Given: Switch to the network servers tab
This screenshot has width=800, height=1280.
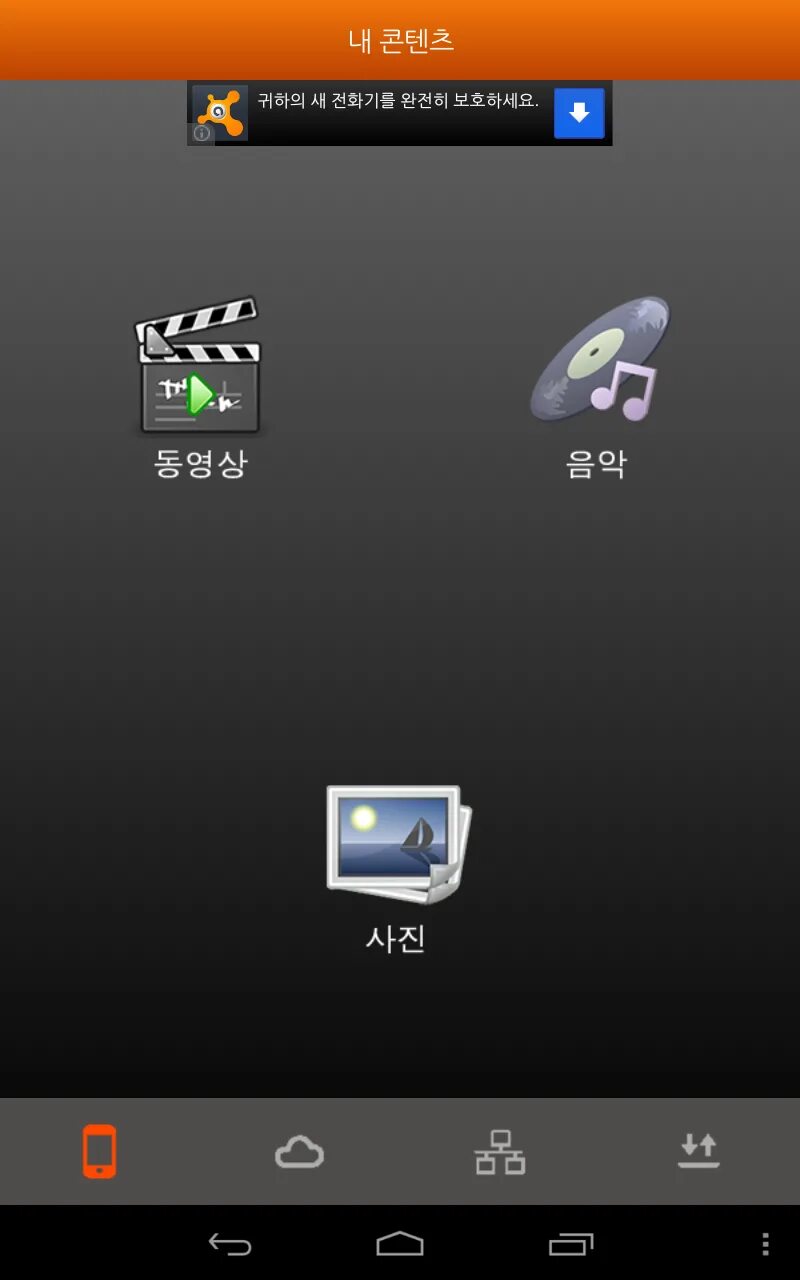Looking at the screenshot, I should pos(499,1152).
